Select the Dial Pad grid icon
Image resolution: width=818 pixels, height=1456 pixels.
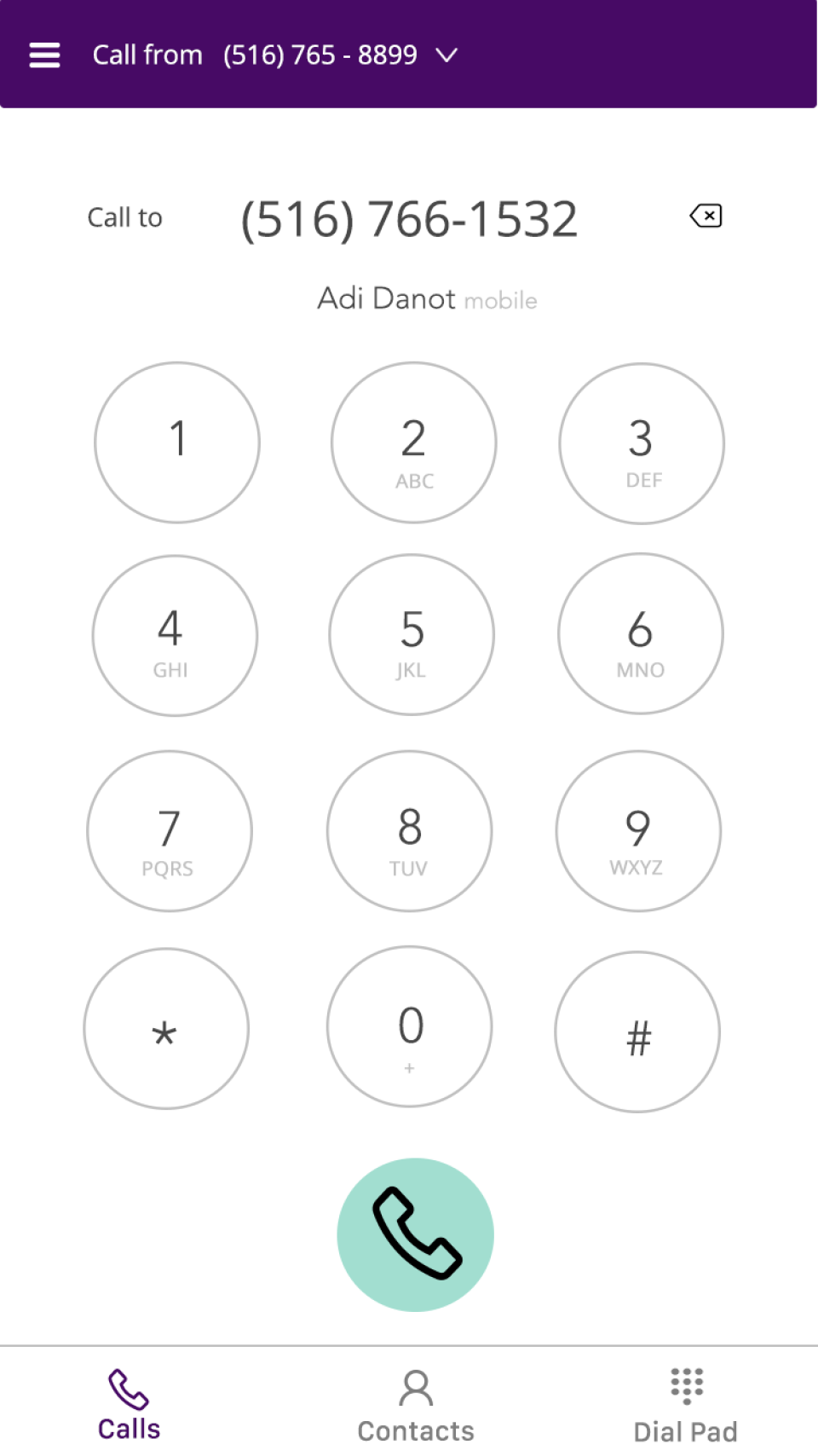[x=686, y=1384]
